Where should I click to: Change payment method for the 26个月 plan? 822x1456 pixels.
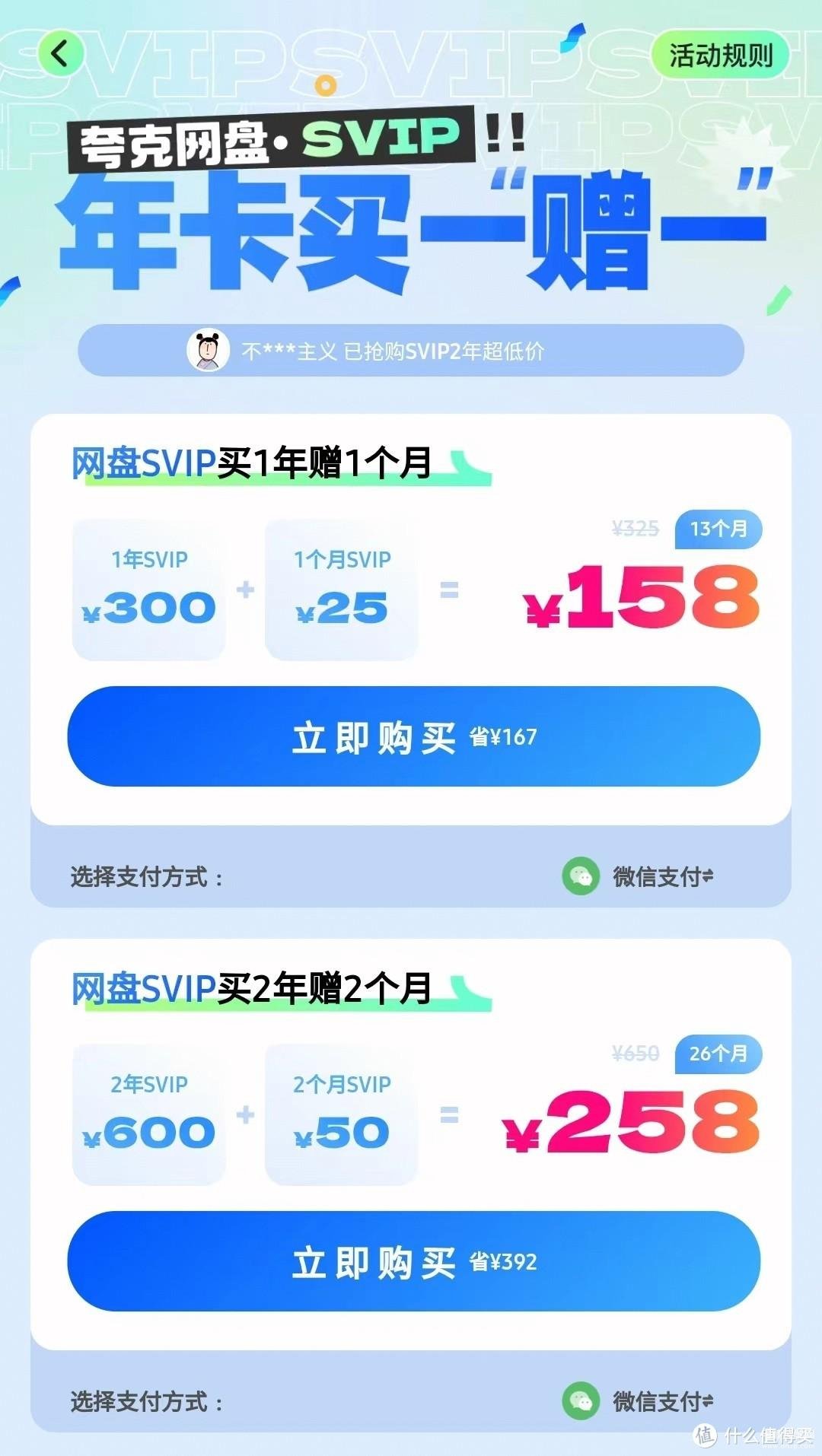coord(661,1401)
